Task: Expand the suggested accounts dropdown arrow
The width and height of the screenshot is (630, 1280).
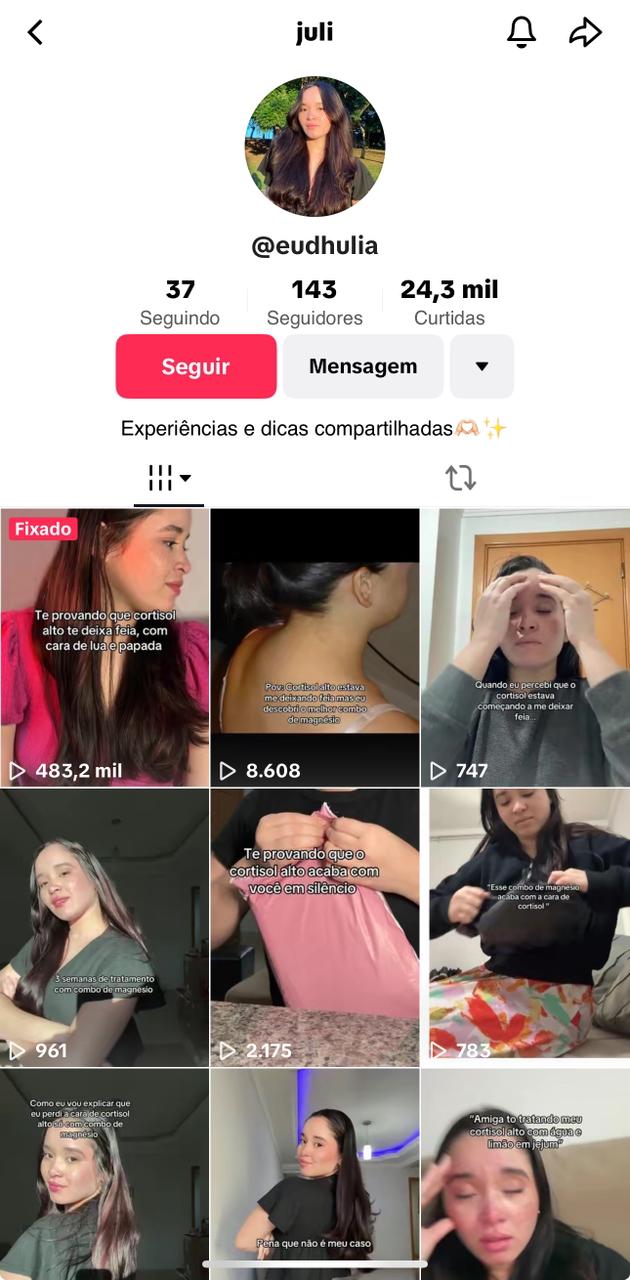Action: tap(482, 366)
